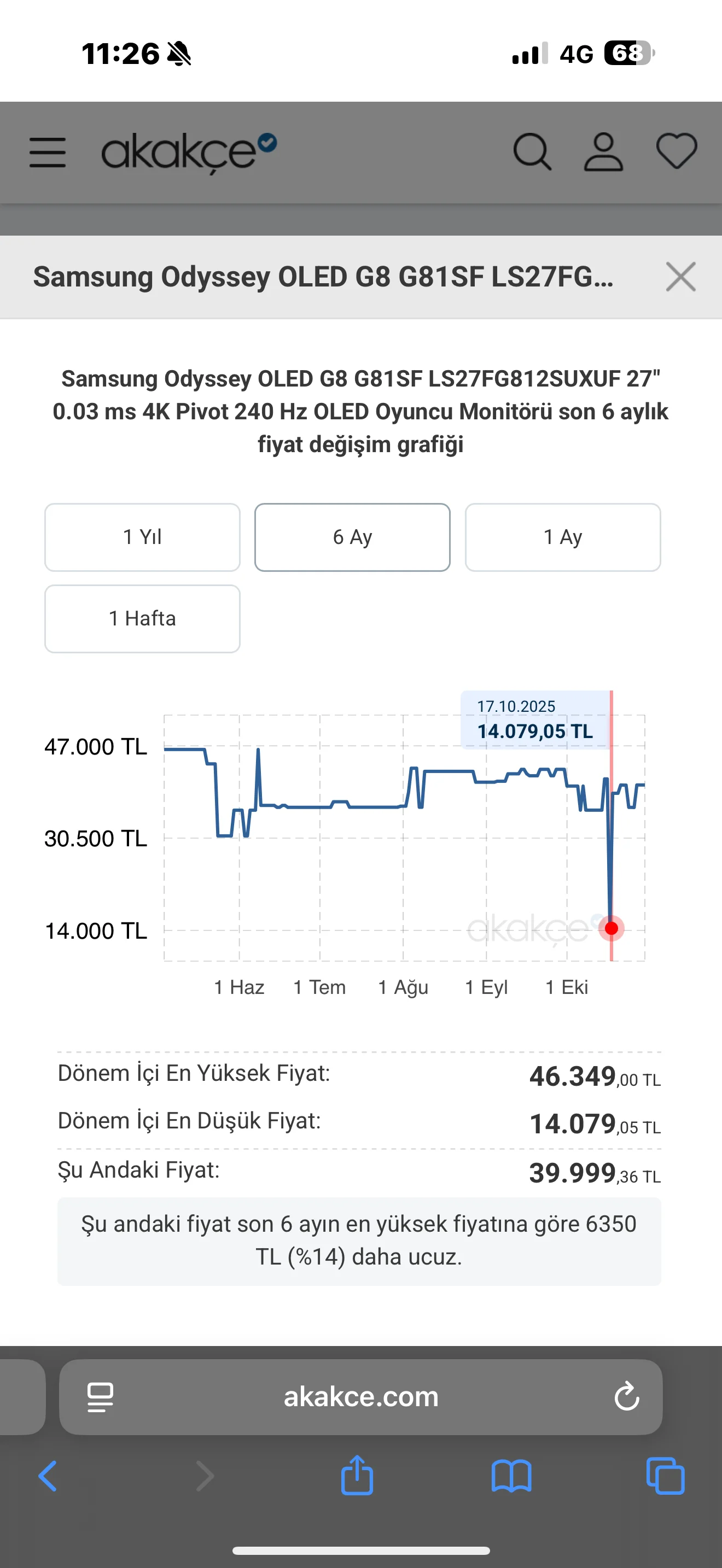Close the price history dialog

coord(680,277)
